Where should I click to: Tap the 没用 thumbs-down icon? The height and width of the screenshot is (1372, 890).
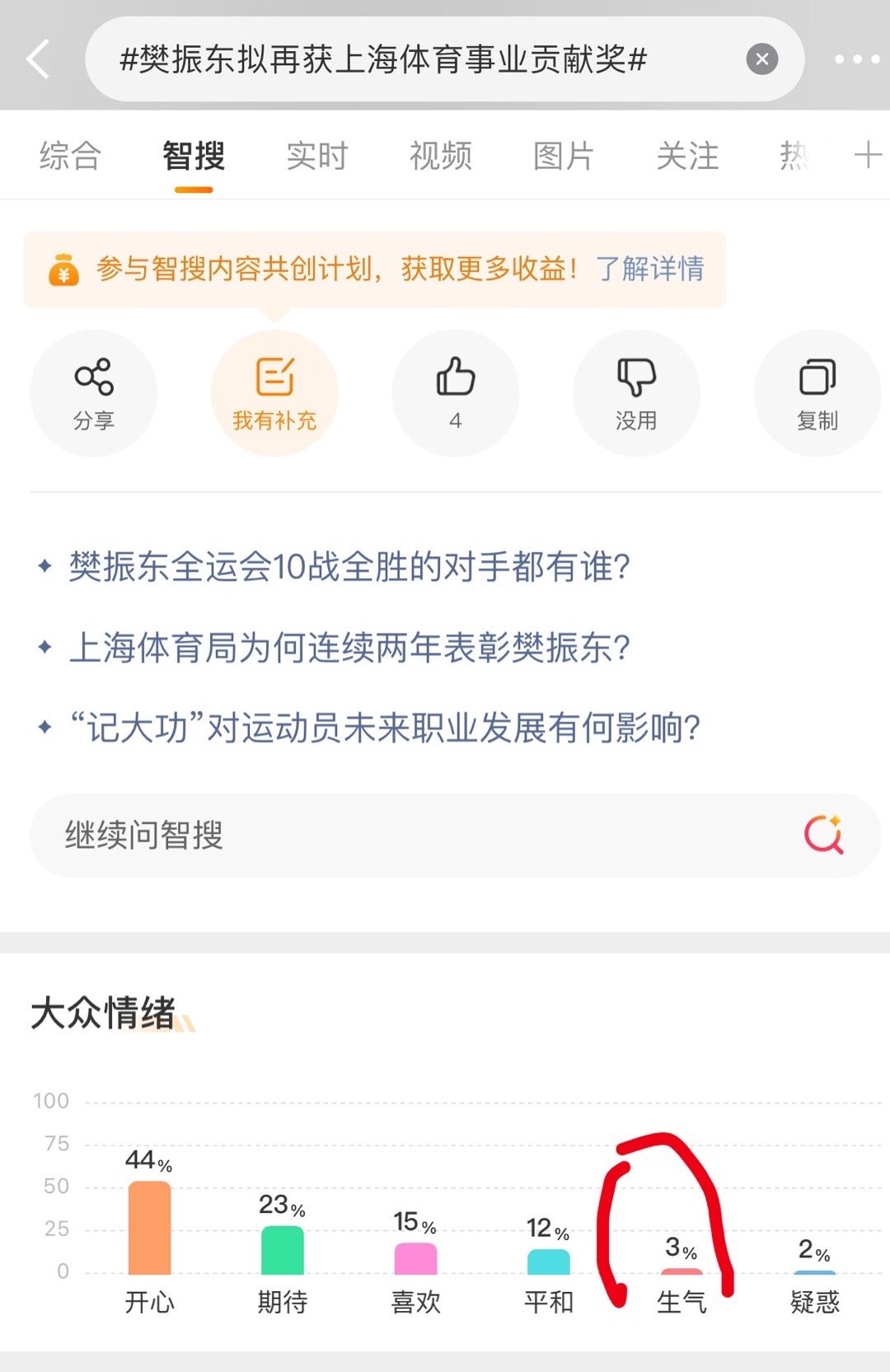tap(636, 392)
